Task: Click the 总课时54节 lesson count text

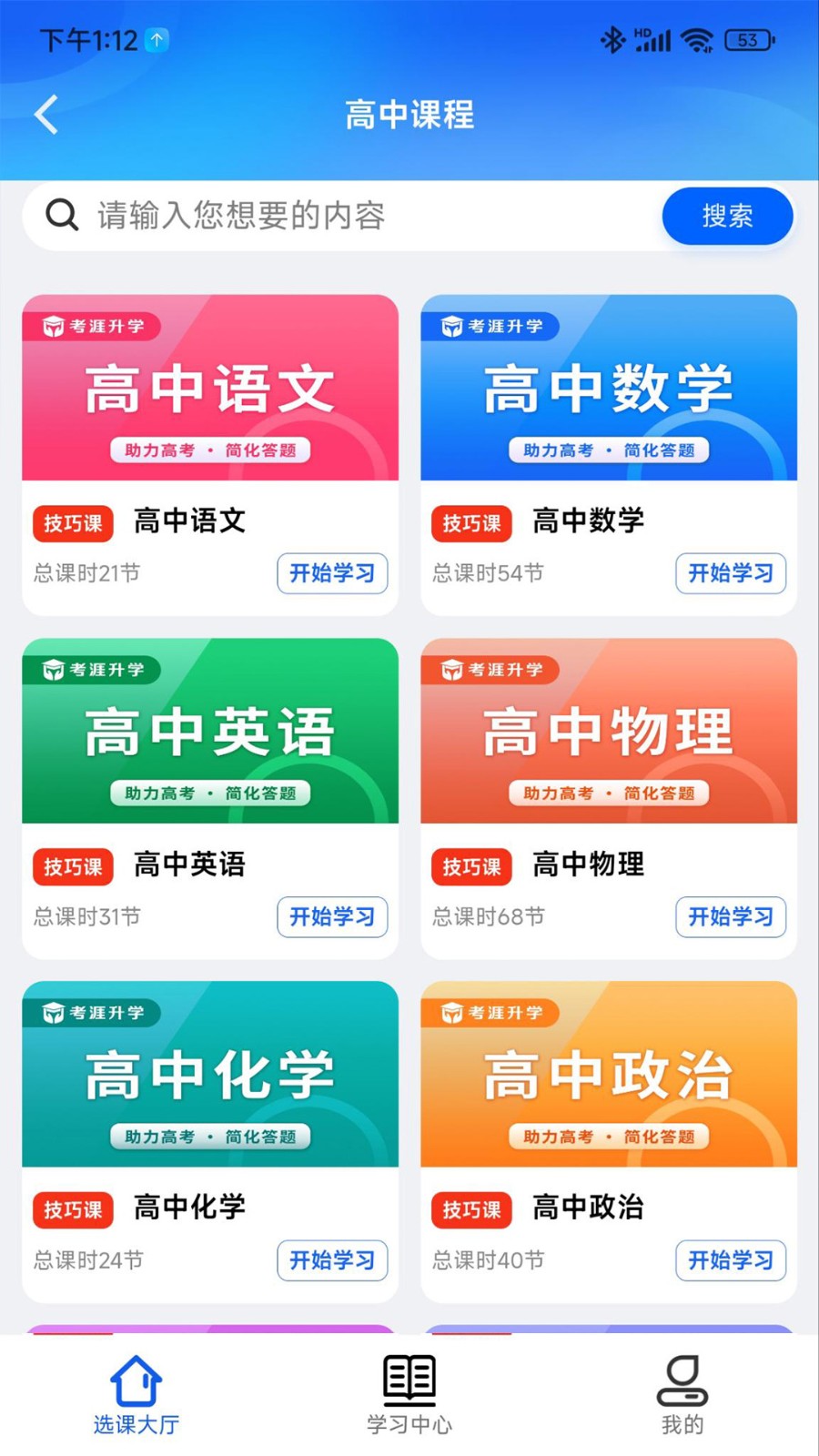Action: 485,573
